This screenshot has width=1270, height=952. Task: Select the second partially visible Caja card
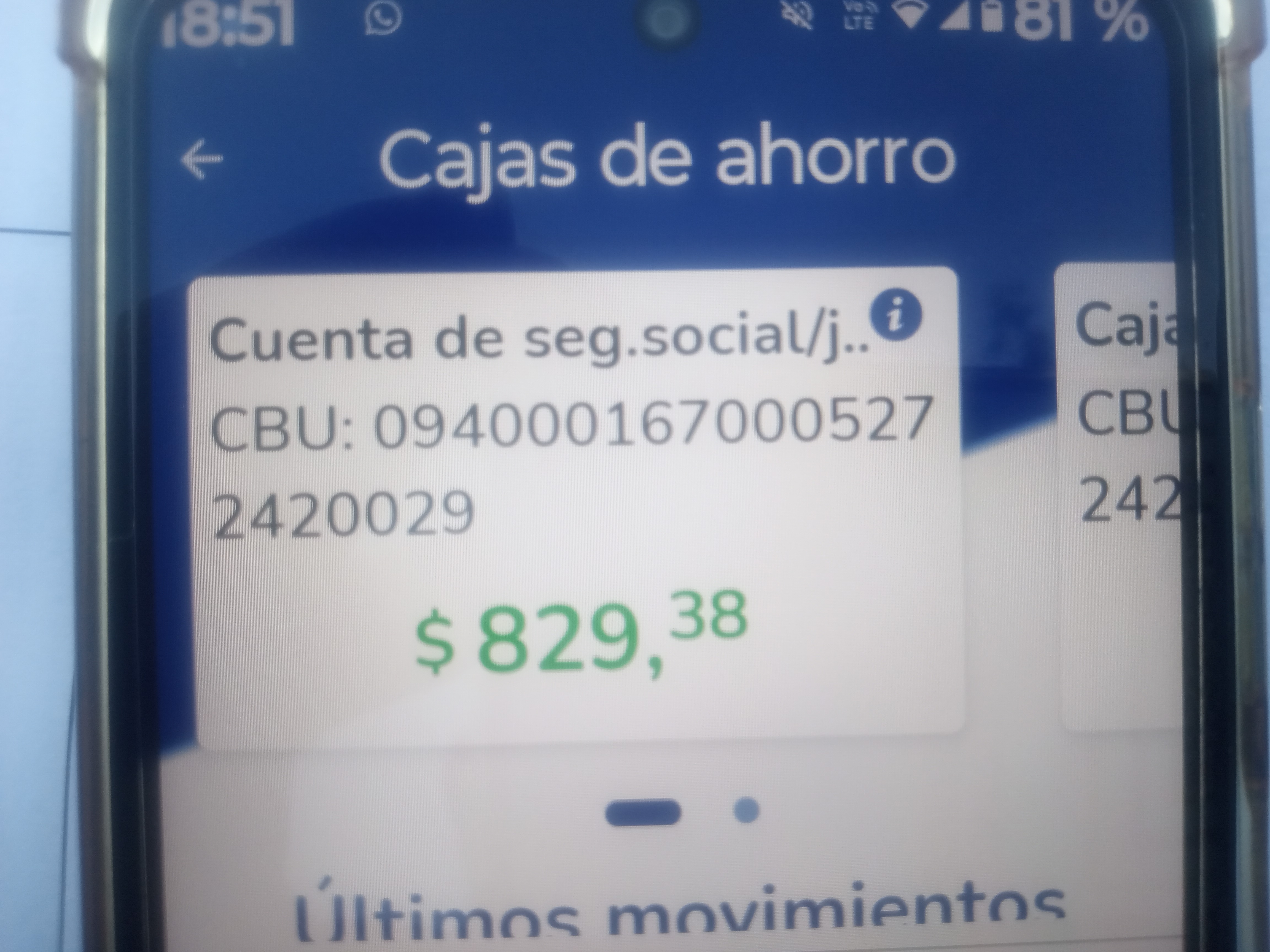(x=1120, y=499)
